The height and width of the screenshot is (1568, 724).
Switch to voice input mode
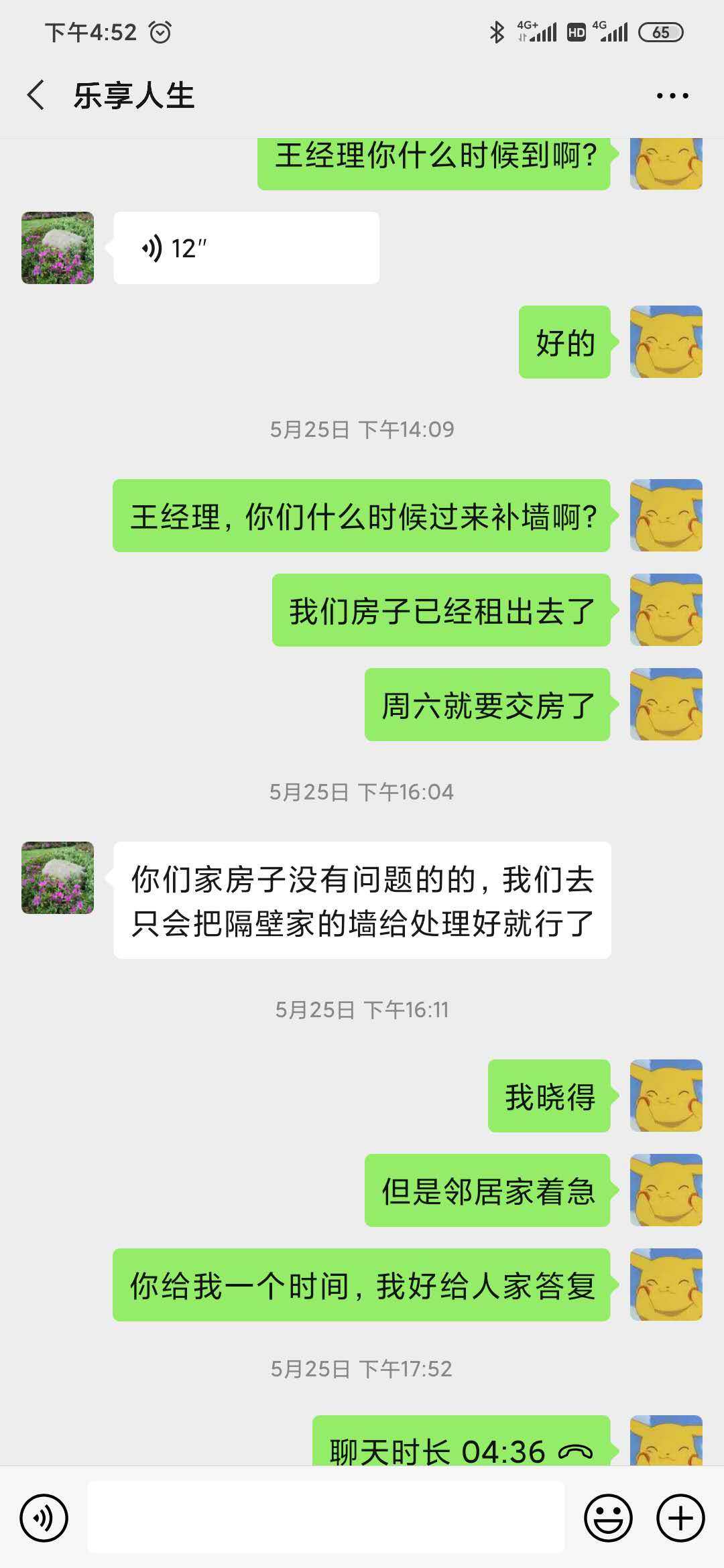(44, 1517)
